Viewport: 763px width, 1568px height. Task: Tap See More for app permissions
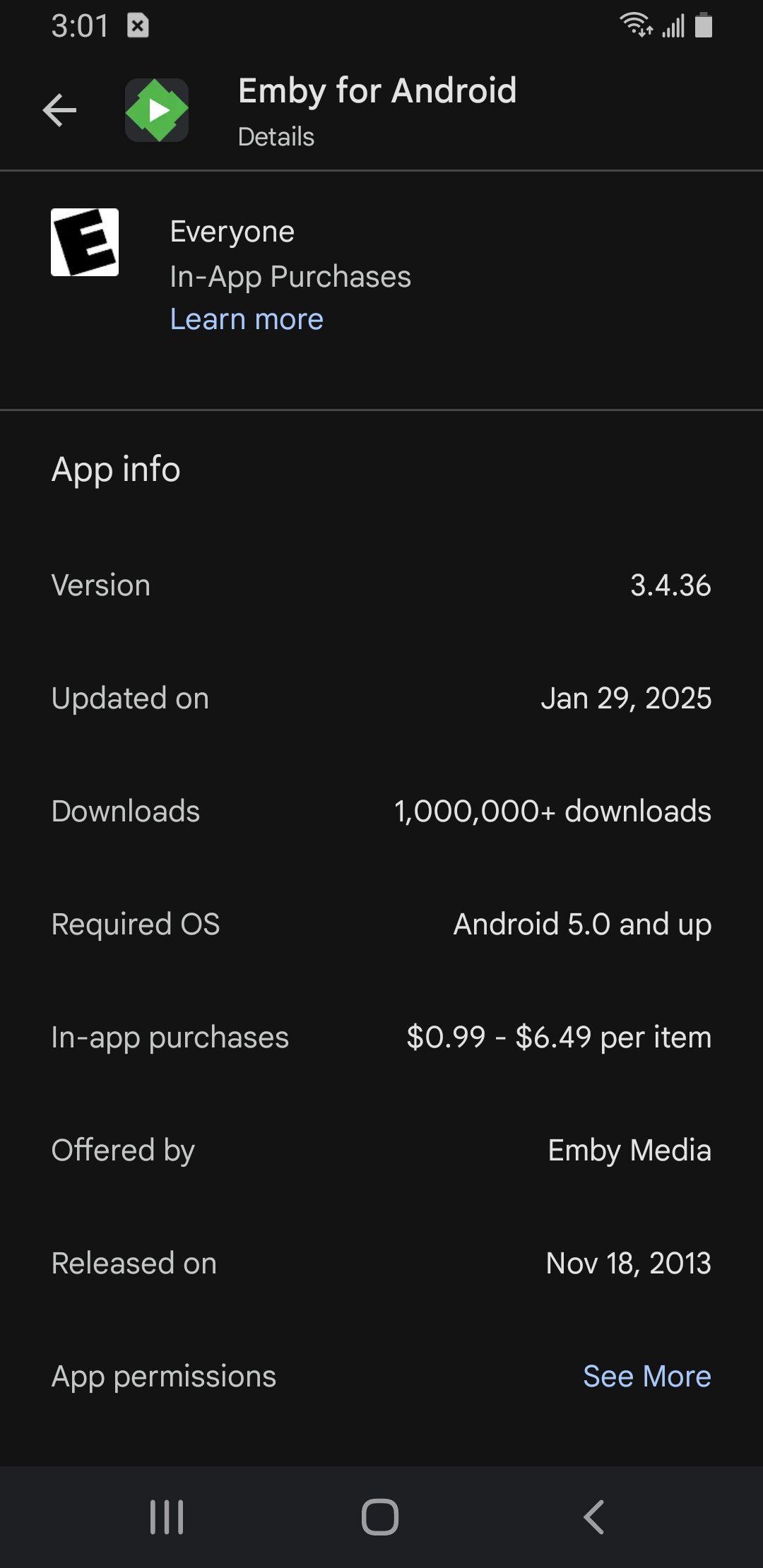click(x=646, y=1376)
